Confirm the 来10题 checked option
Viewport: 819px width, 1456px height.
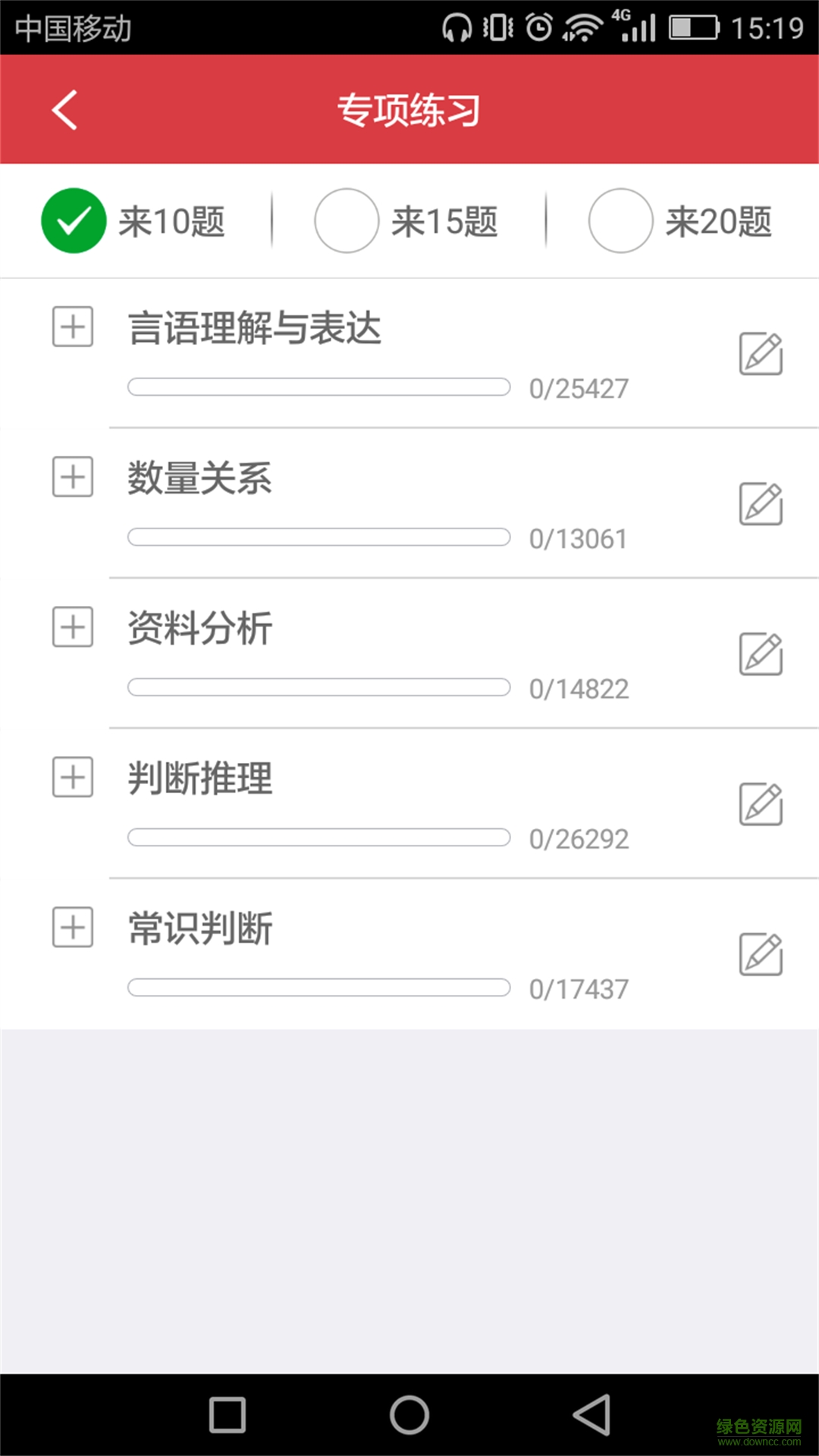pyautogui.click(x=74, y=221)
